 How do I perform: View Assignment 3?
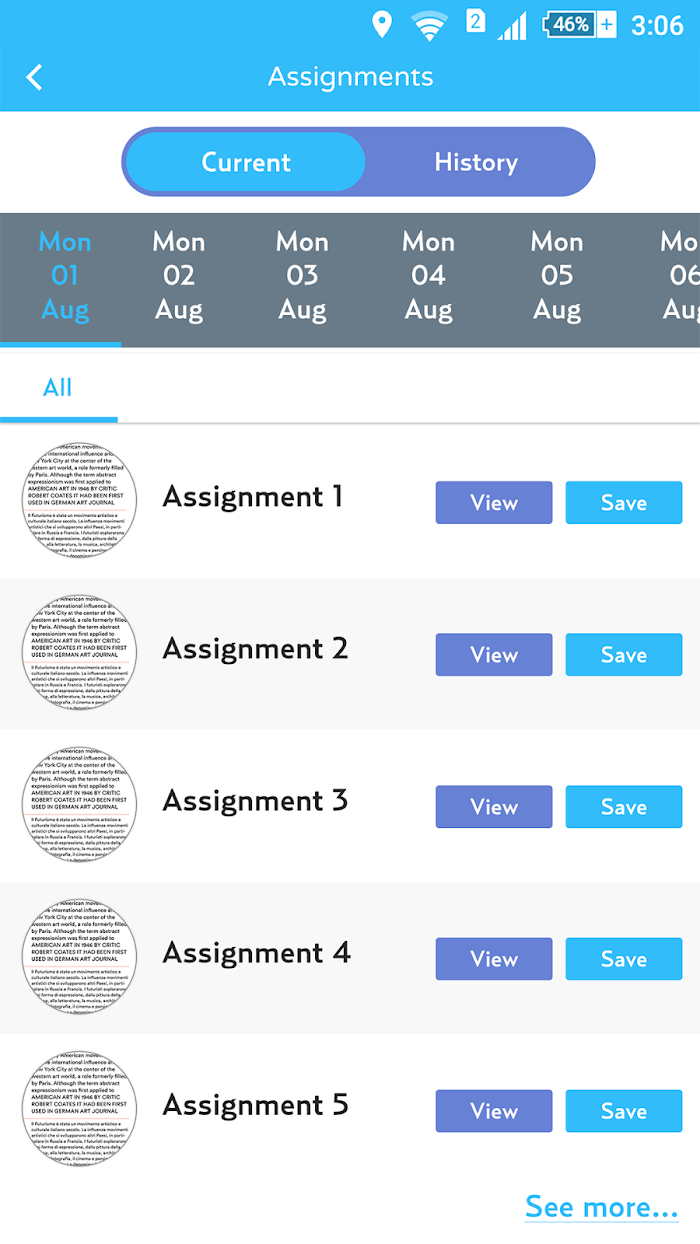pyautogui.click(x=494, y=807)
